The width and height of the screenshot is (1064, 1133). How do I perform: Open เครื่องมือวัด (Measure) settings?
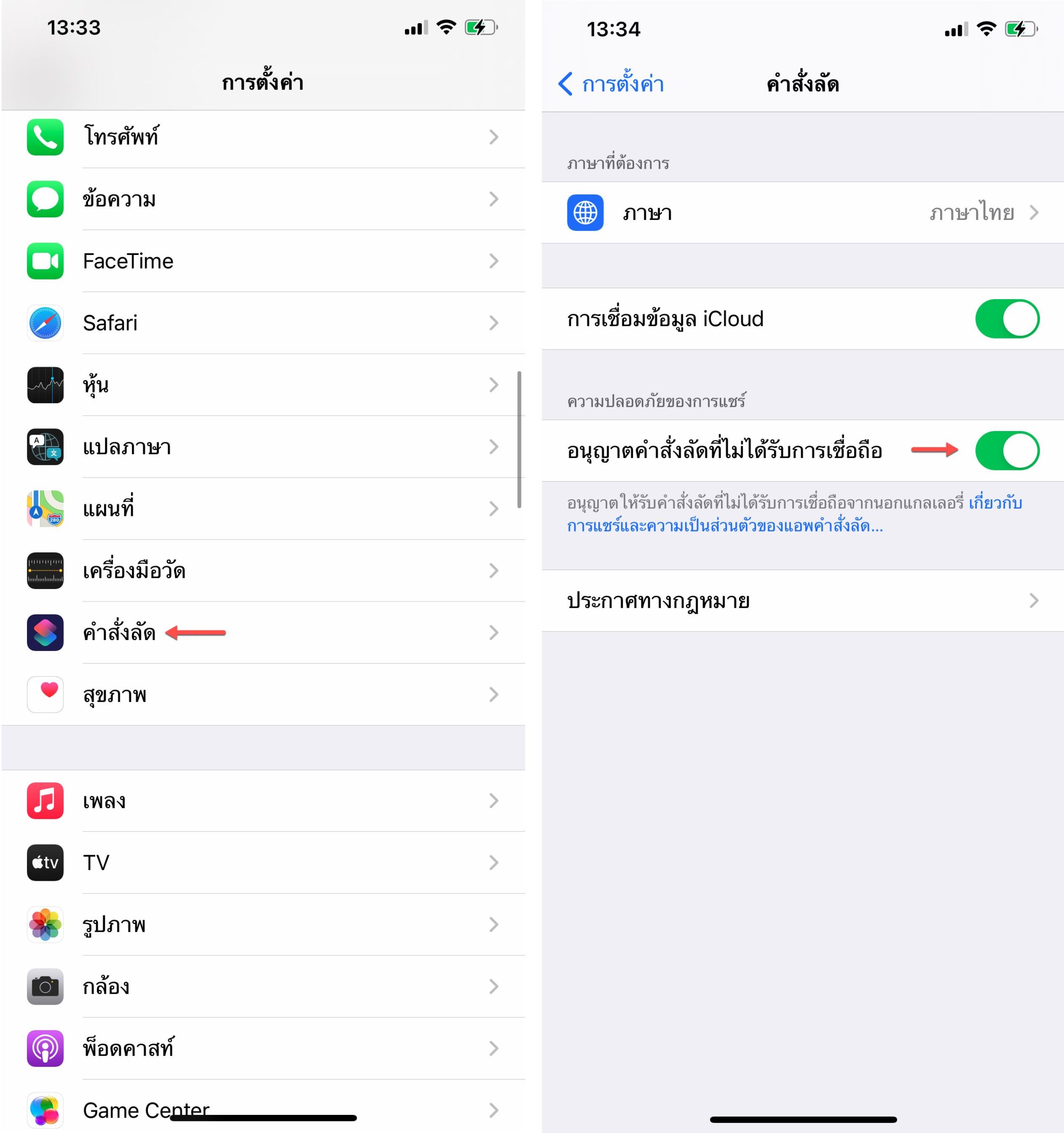pos(262,570)
